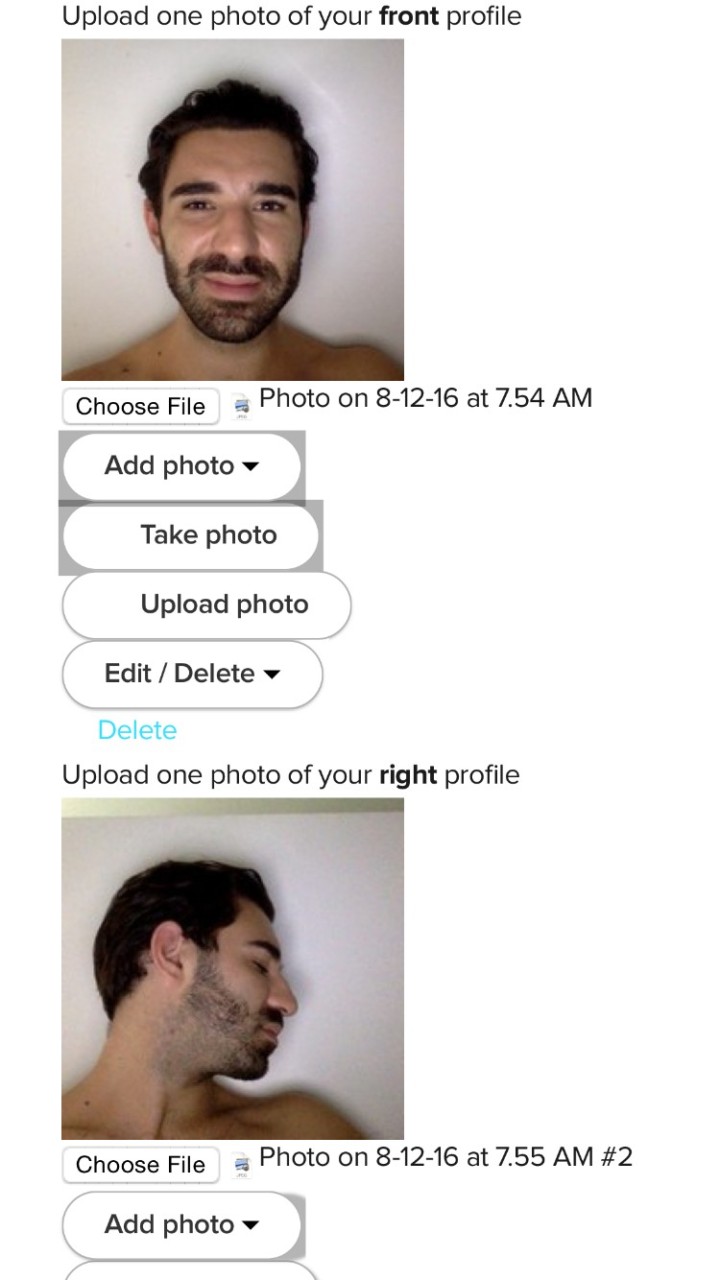Screen dimensions: 720x1280
Task: Expand Add photo dropdown under front profile
Action: [181, 466]
